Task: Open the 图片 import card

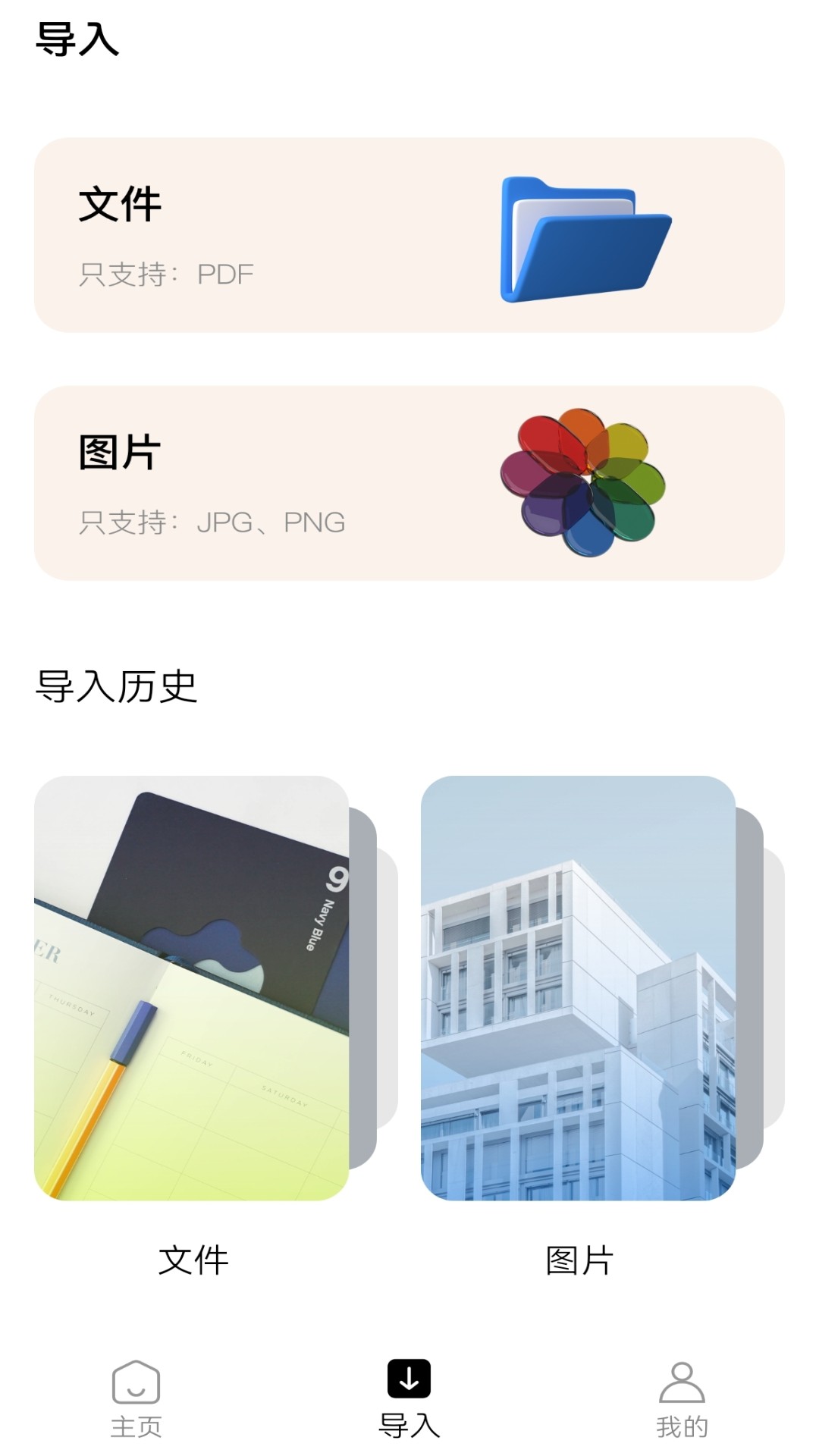Action: tap(409, 478)
